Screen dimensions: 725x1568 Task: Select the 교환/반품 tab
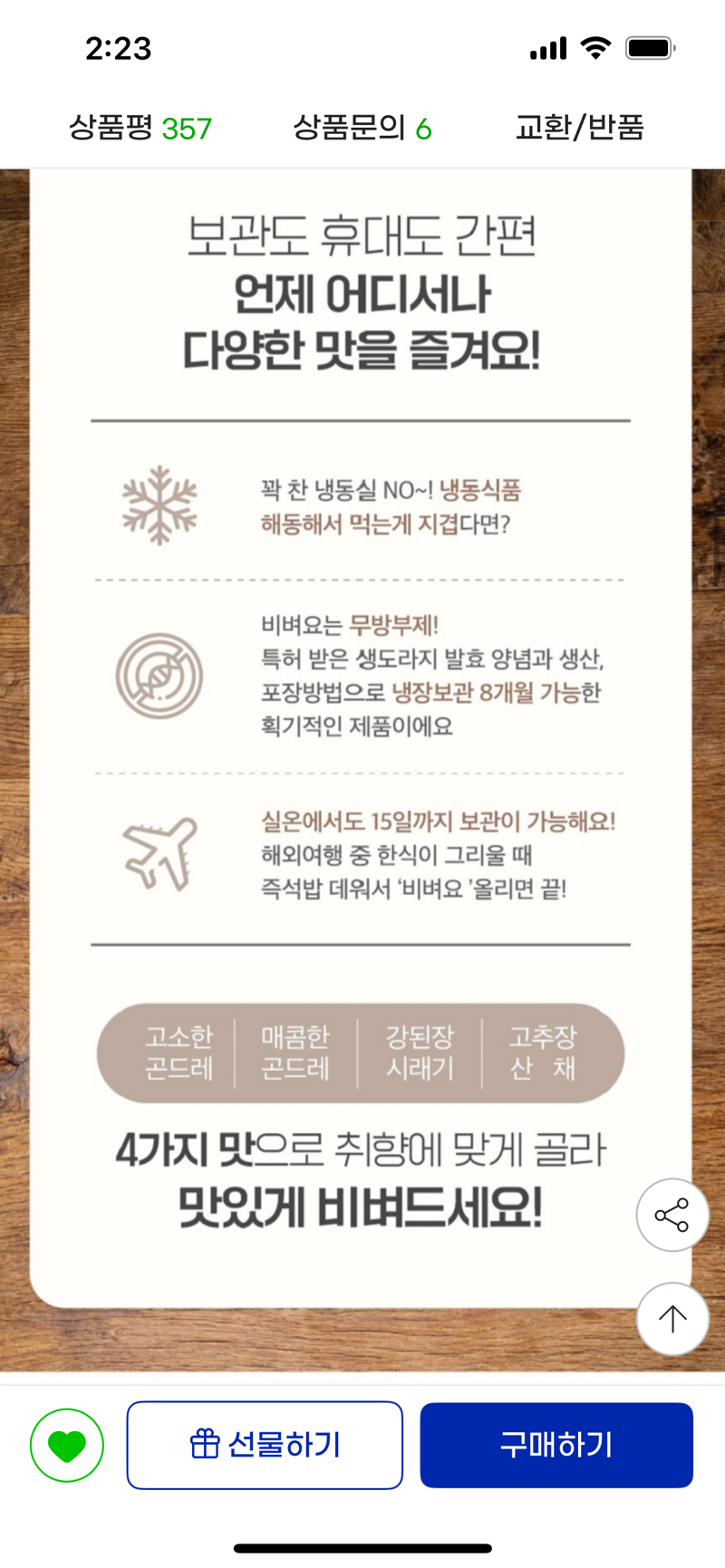click(580, 128)
